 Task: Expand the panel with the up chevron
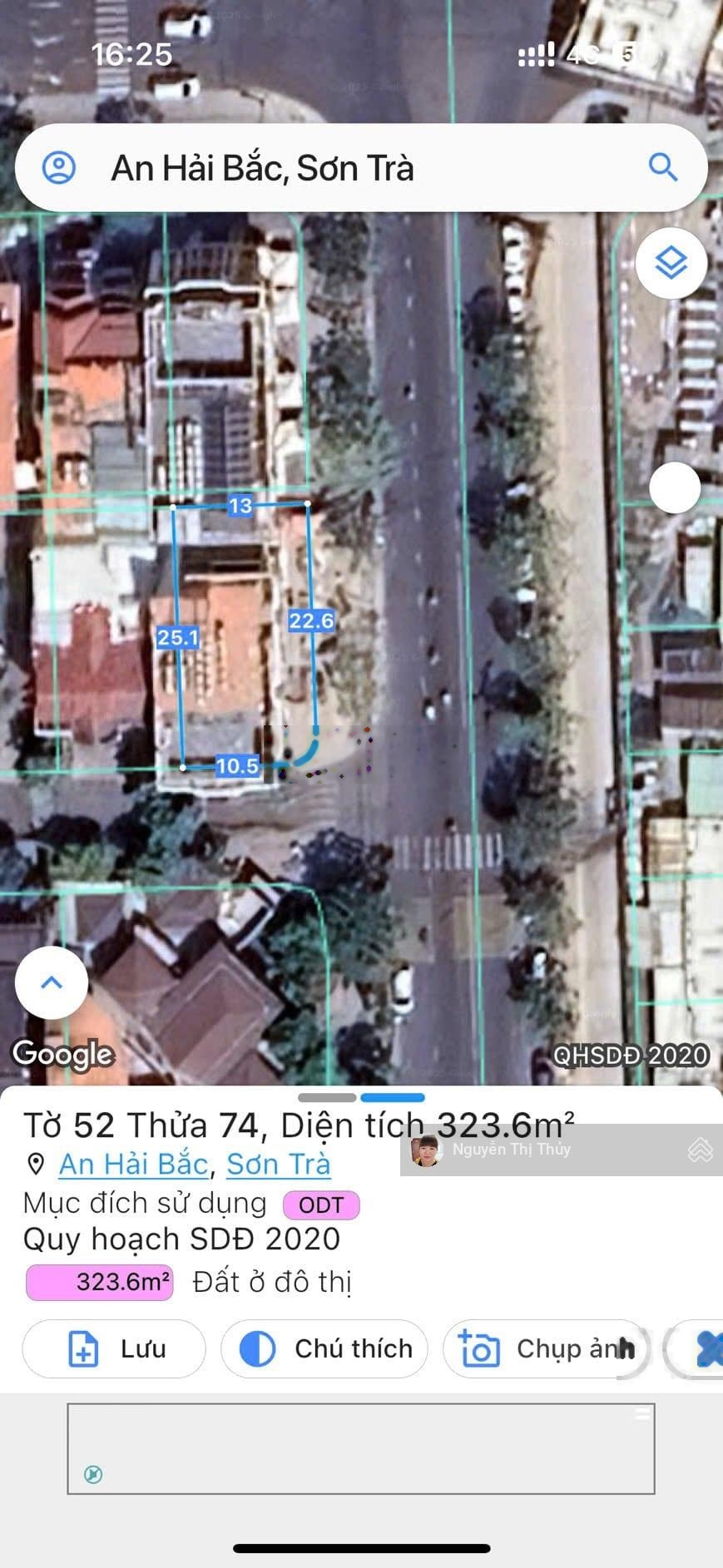pos(52,982)
